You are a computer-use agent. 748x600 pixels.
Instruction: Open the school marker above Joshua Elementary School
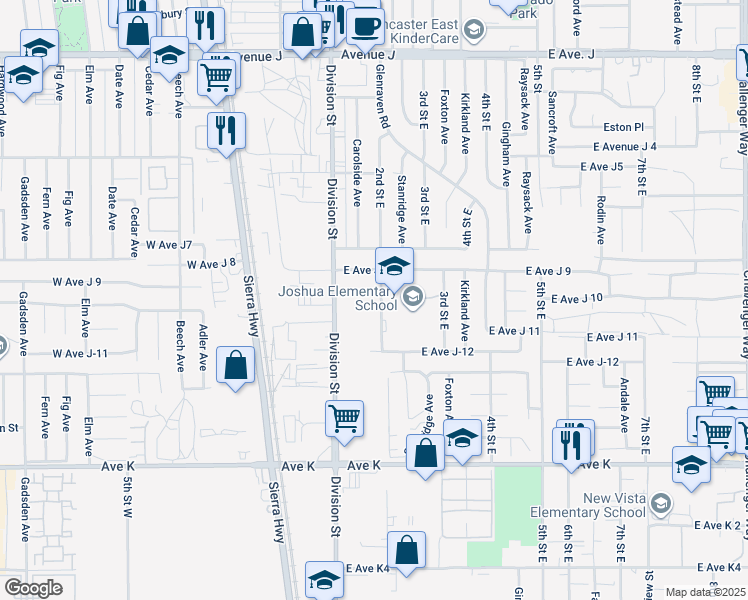[394, 266]
